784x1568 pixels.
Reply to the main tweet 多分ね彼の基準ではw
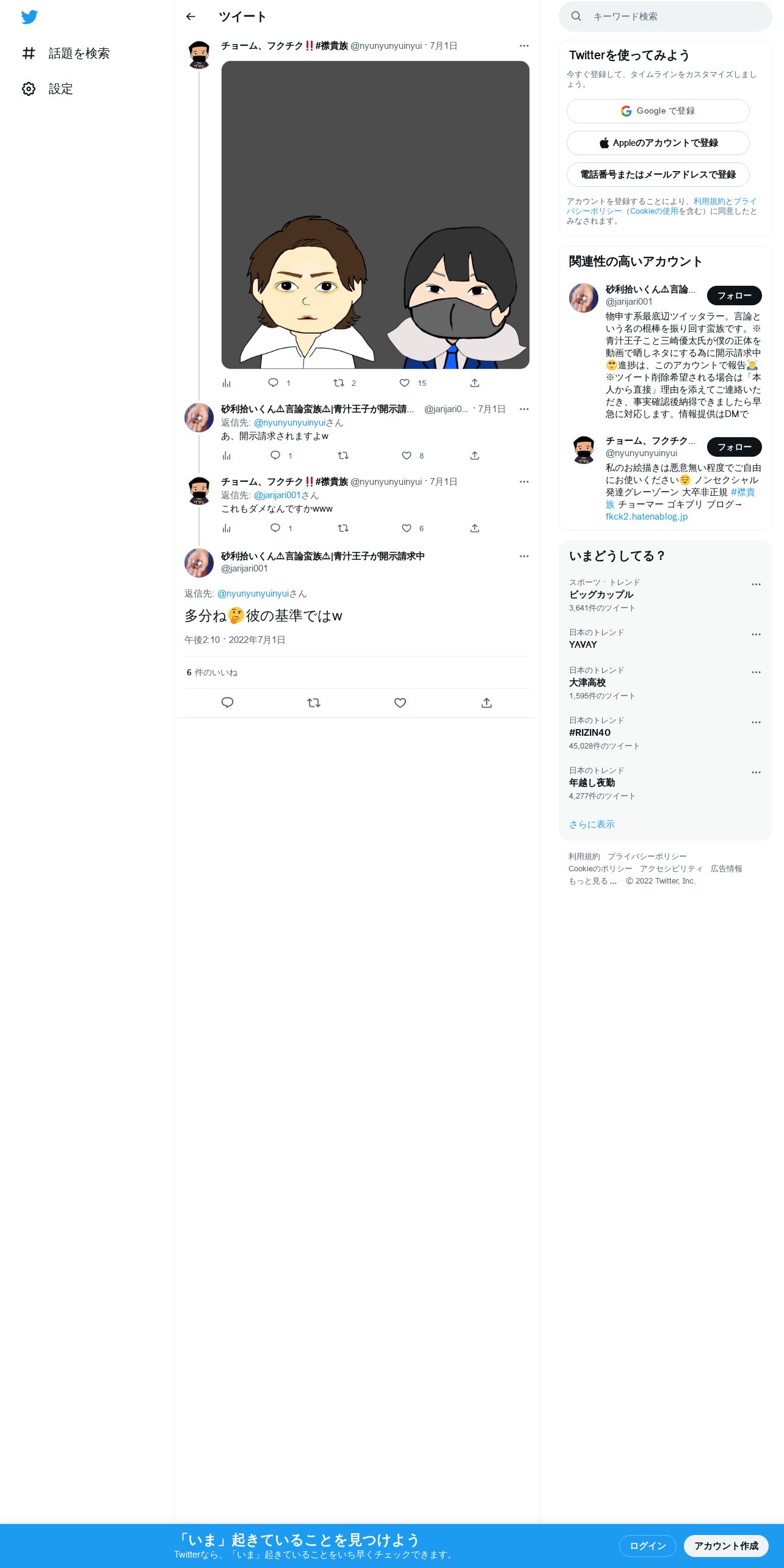pos(227,703)
